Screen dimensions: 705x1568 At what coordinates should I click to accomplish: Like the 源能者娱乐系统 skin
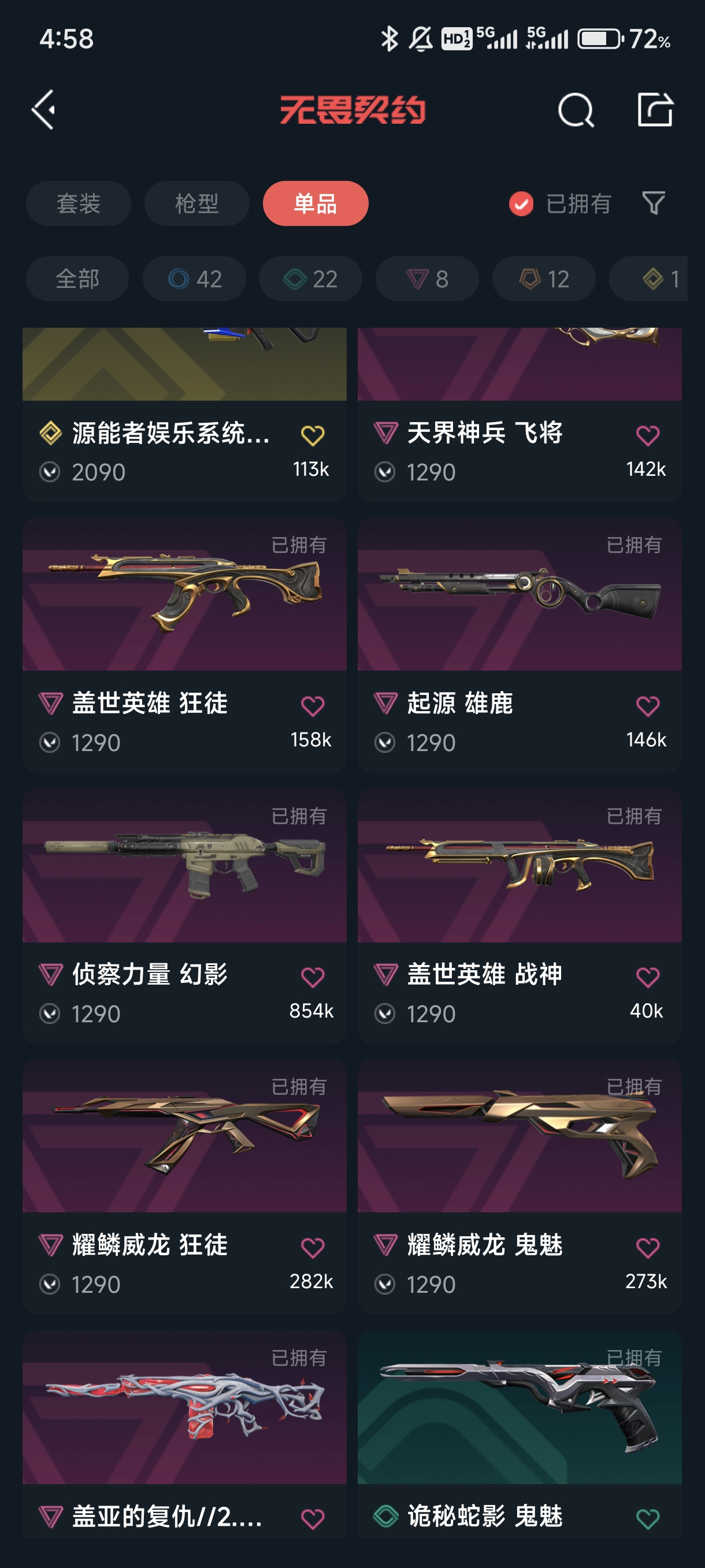click(312, 435)
